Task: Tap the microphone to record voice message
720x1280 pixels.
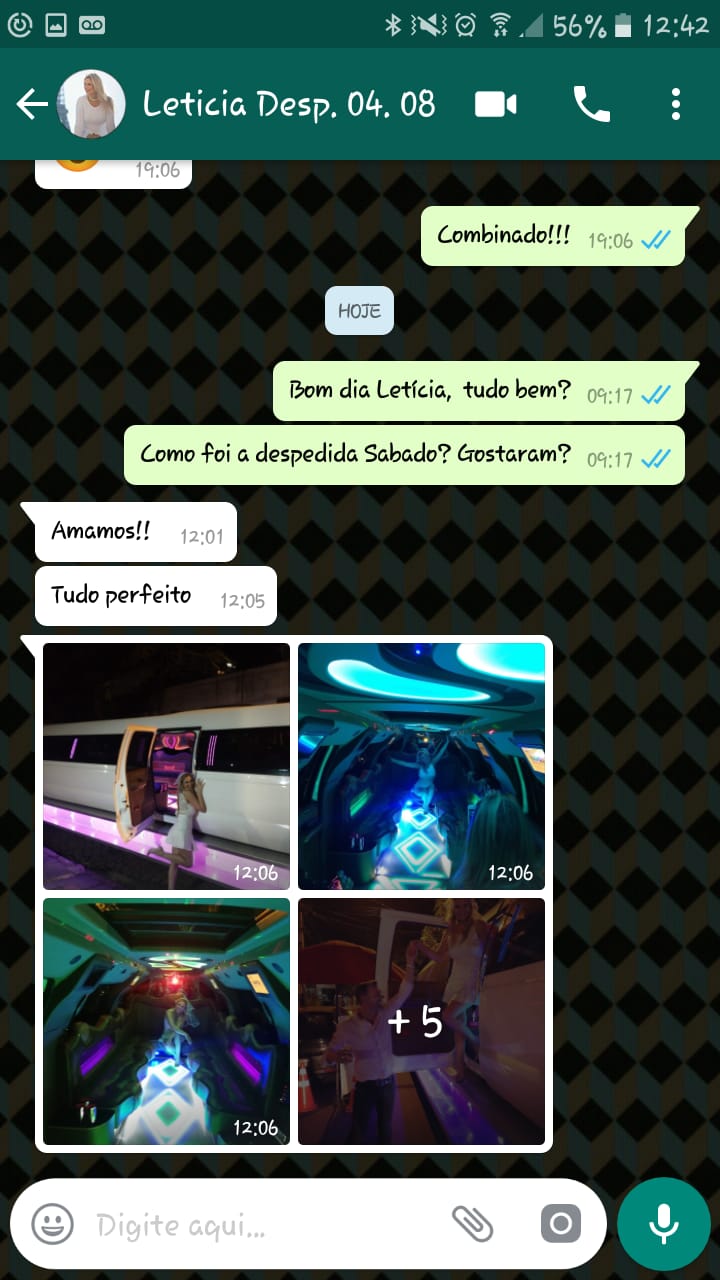Action: click(x=664, y=1224)
